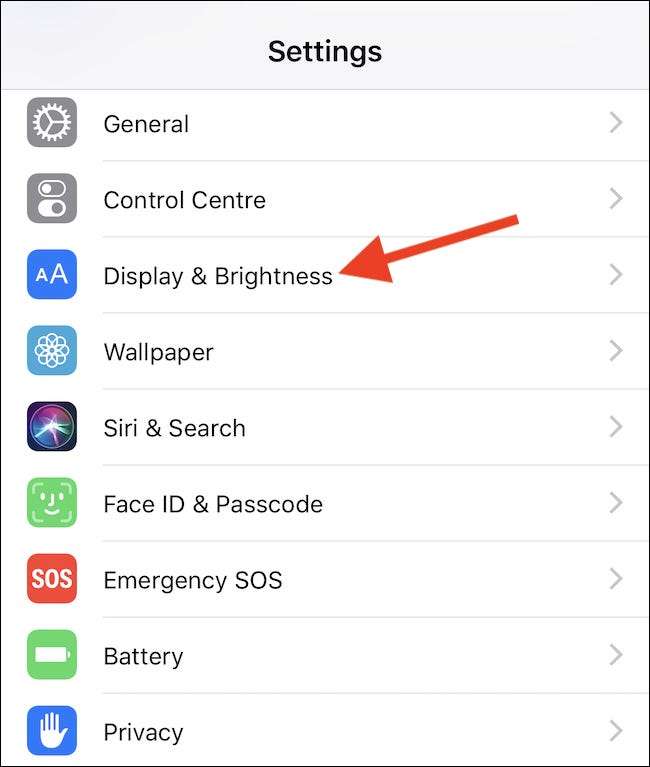The image size is (650, 767).
Task: Go to Display & Brightness
Action: [218, 276]
